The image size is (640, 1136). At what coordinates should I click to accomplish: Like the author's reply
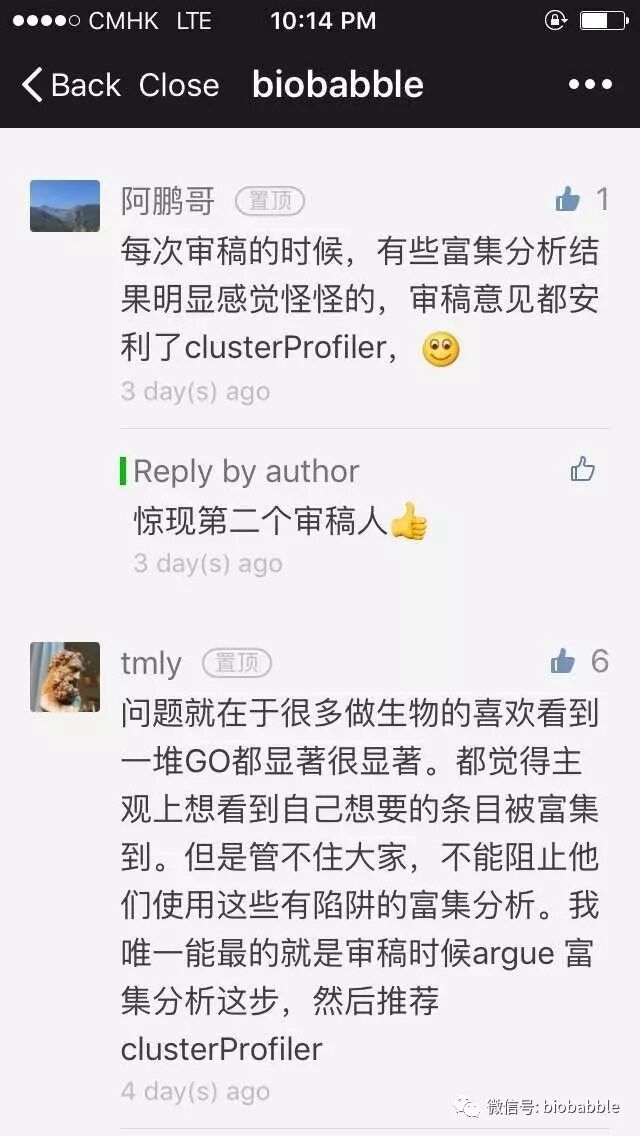click(582, 468)
